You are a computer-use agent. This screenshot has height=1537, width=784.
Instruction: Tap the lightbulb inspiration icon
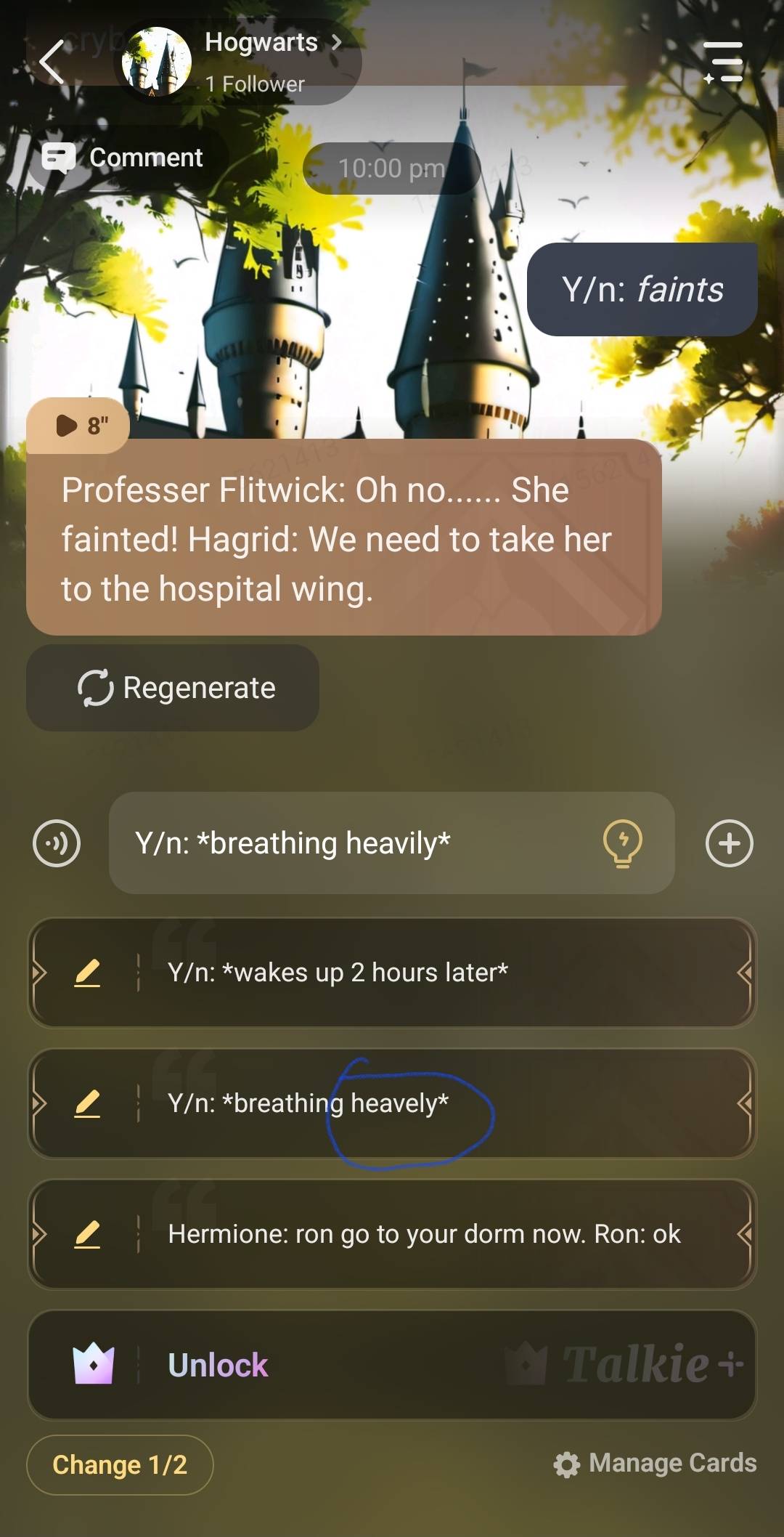[x=623, y=843]
